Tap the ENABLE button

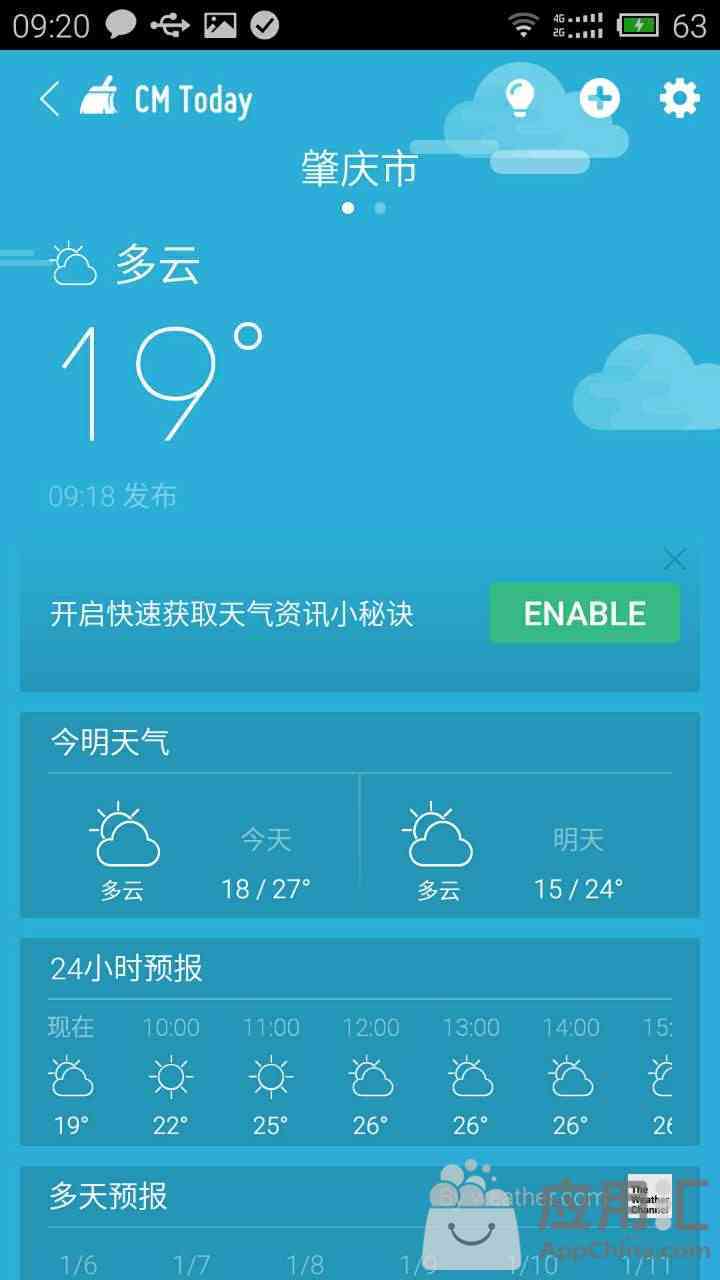point(584,613)
